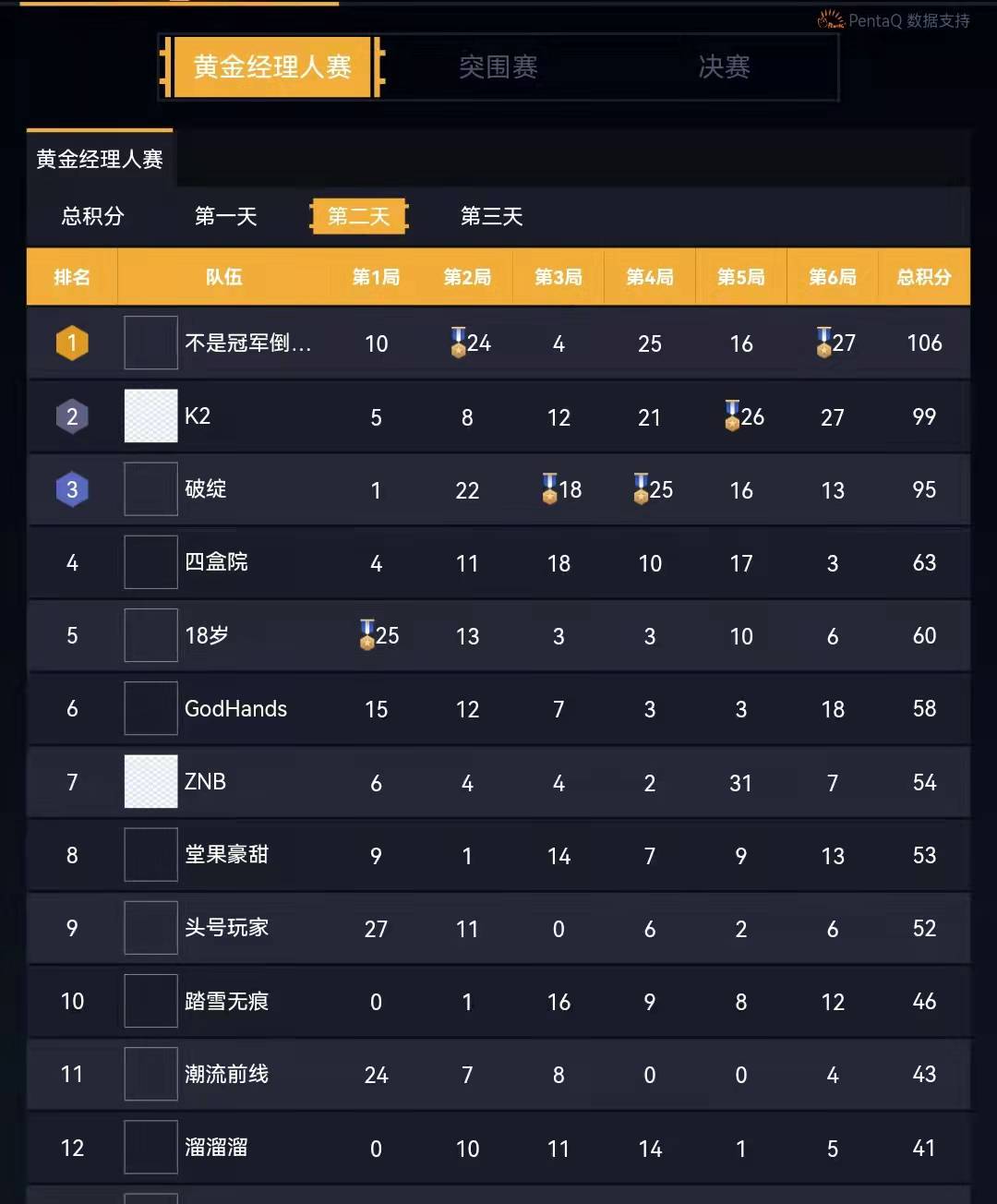
Task: Click K2's team logo thumbnail
Action: [150, 415]
